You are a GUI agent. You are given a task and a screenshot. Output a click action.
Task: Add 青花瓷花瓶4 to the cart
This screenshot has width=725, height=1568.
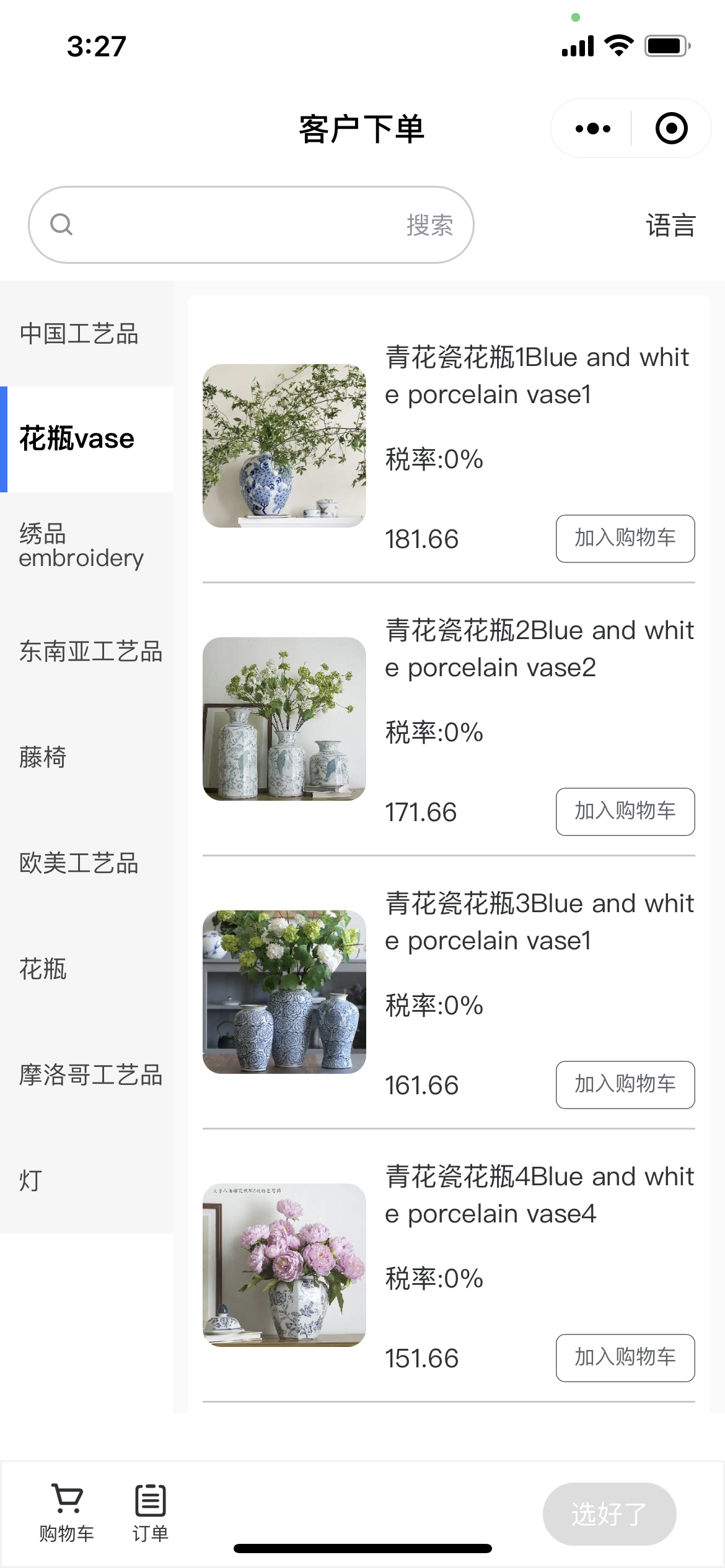(x=625, y=1357)
